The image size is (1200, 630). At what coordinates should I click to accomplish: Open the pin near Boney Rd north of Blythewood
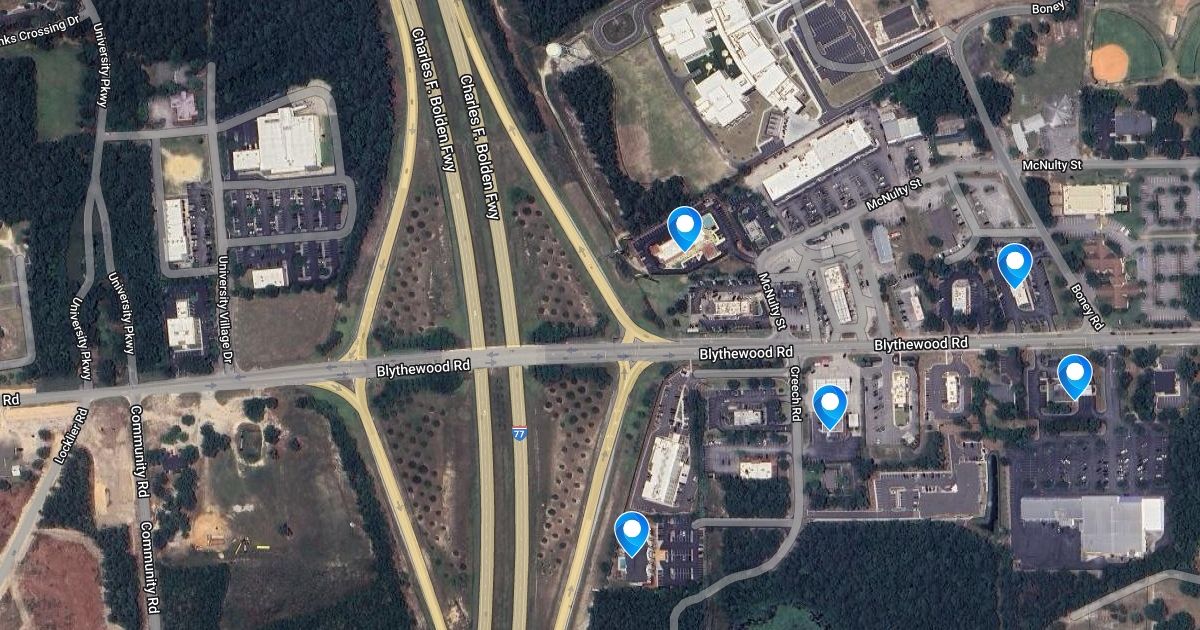(x=1015, y=265)
